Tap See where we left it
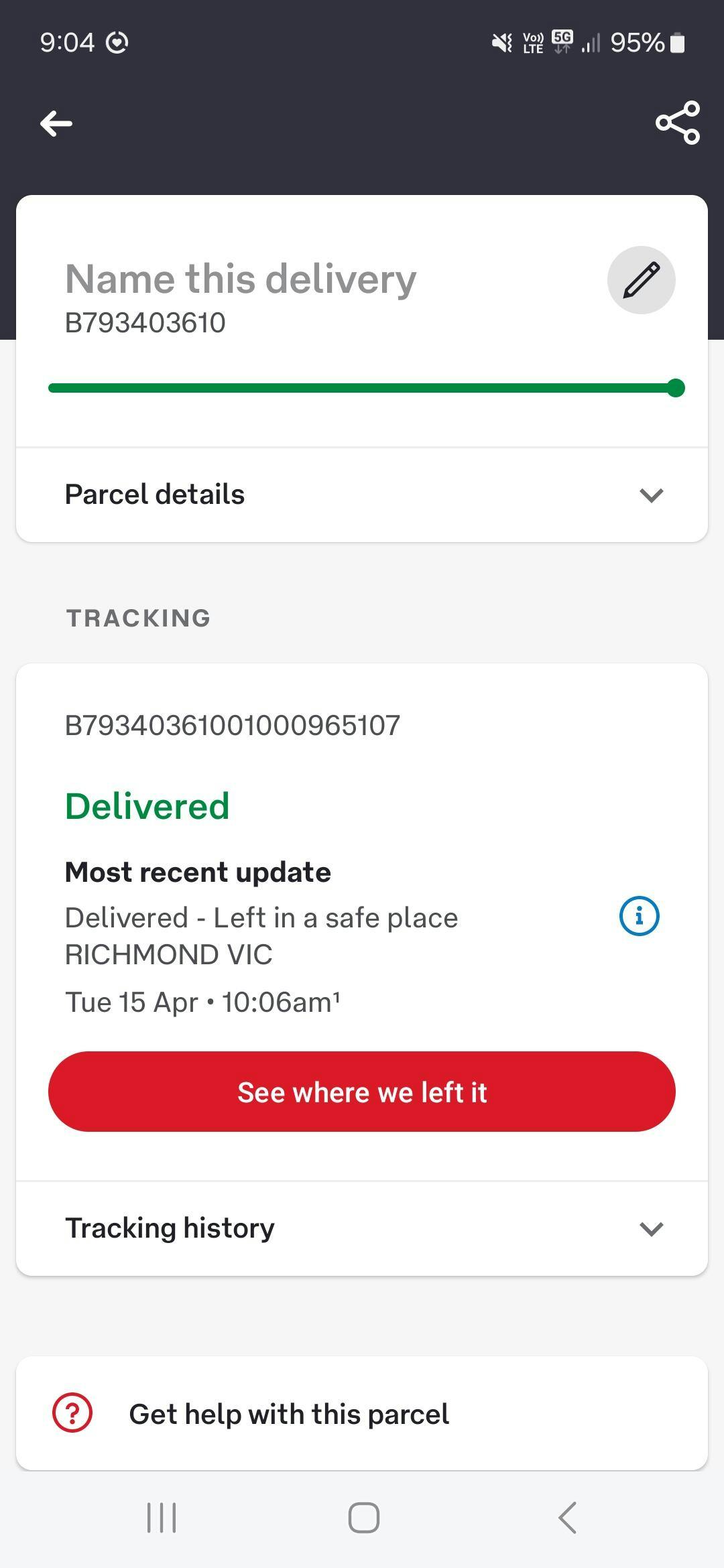This screenshot has height=1568, width=724. coord(362,1092)
